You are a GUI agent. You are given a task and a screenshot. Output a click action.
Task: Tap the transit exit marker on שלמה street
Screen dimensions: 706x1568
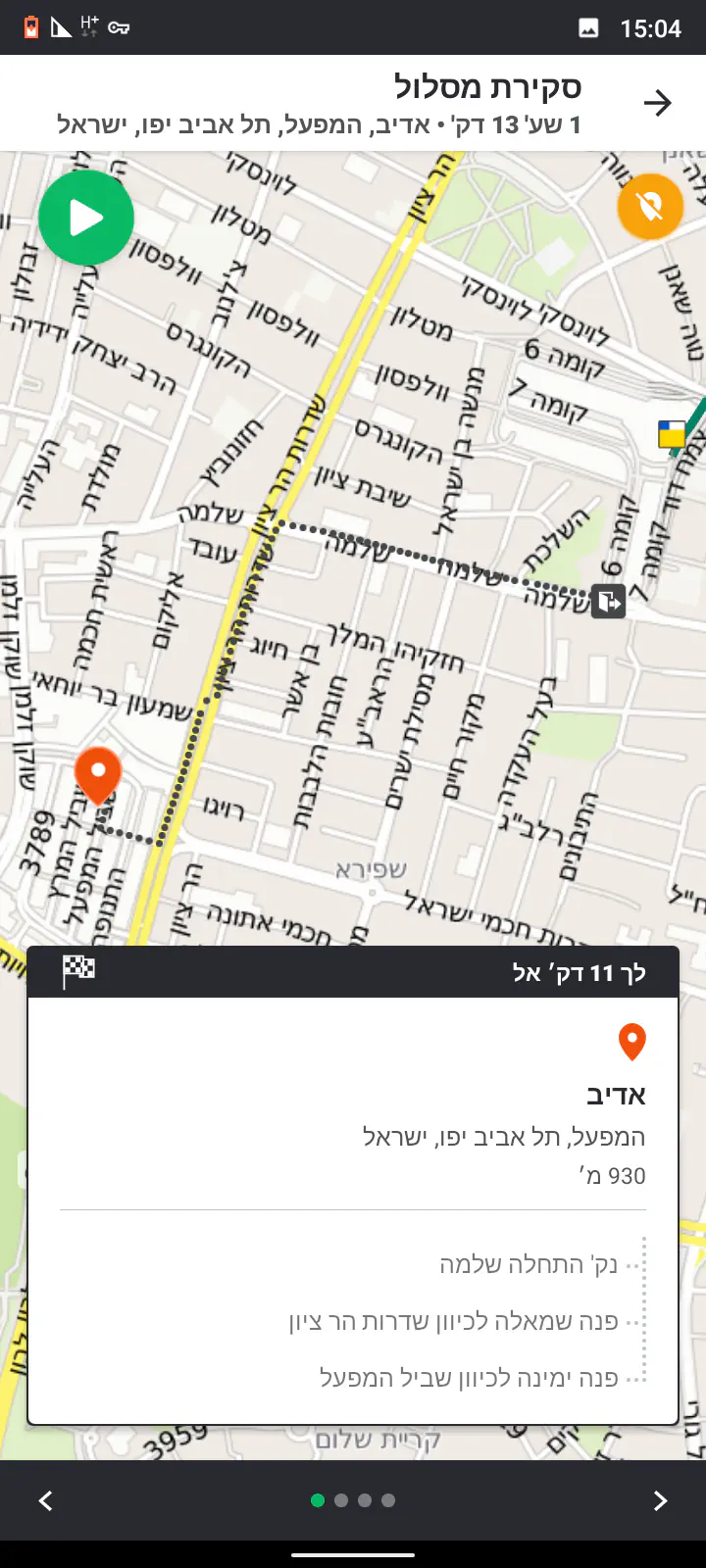point(608,600)
